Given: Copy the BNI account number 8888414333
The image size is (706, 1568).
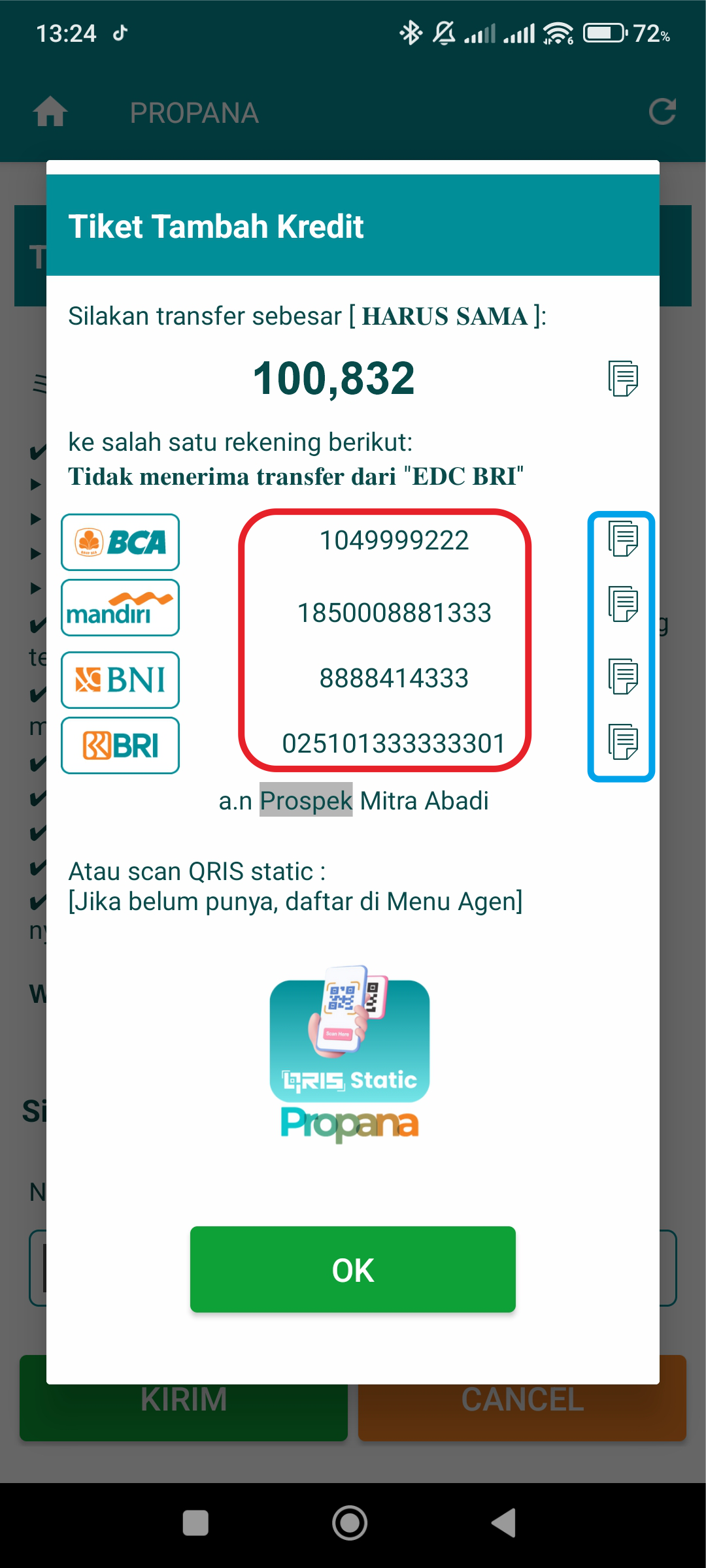Looking at the screenshot, I should (623, 676).
